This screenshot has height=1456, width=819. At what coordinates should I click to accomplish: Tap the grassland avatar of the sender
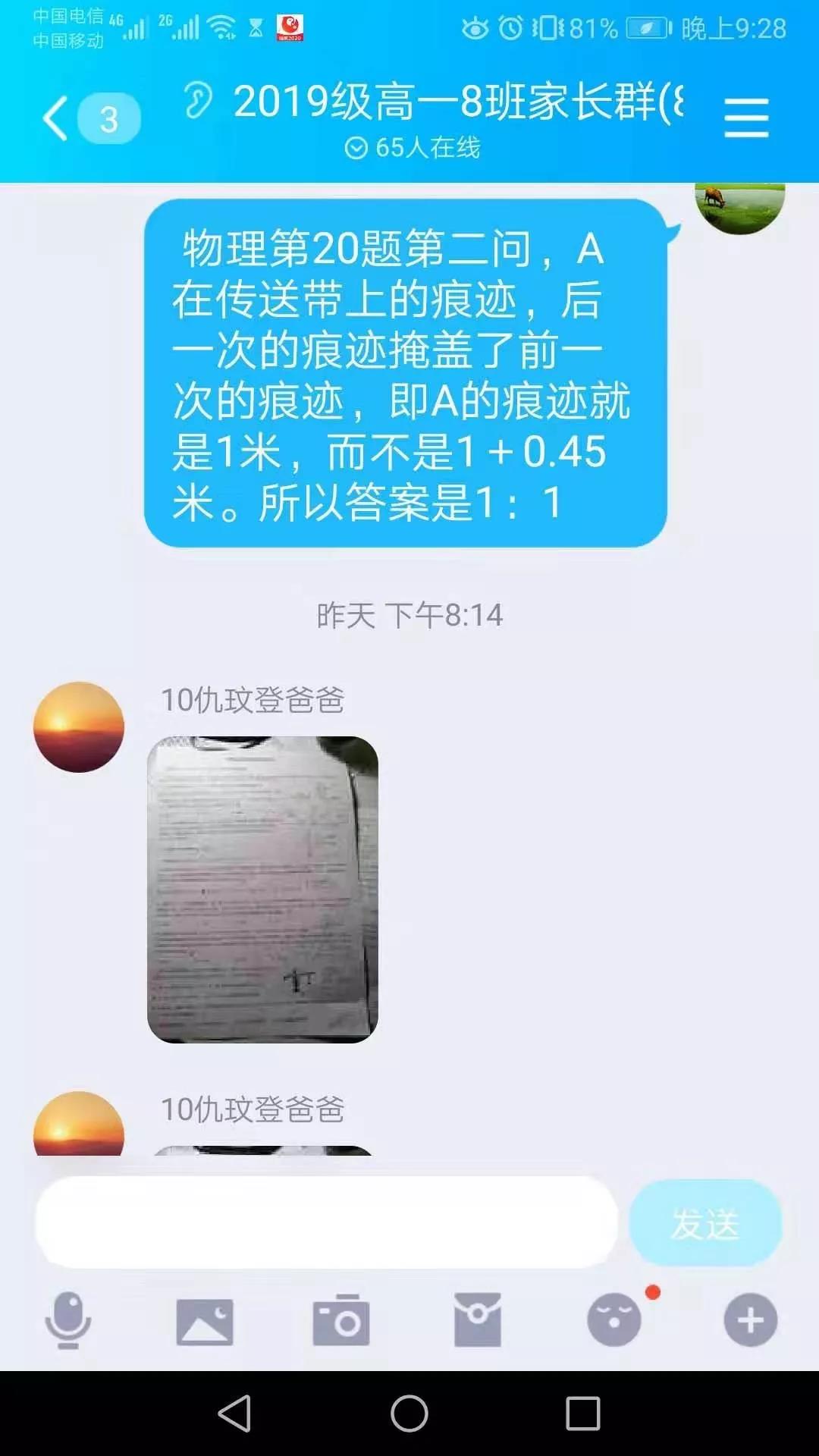(739, 208)
